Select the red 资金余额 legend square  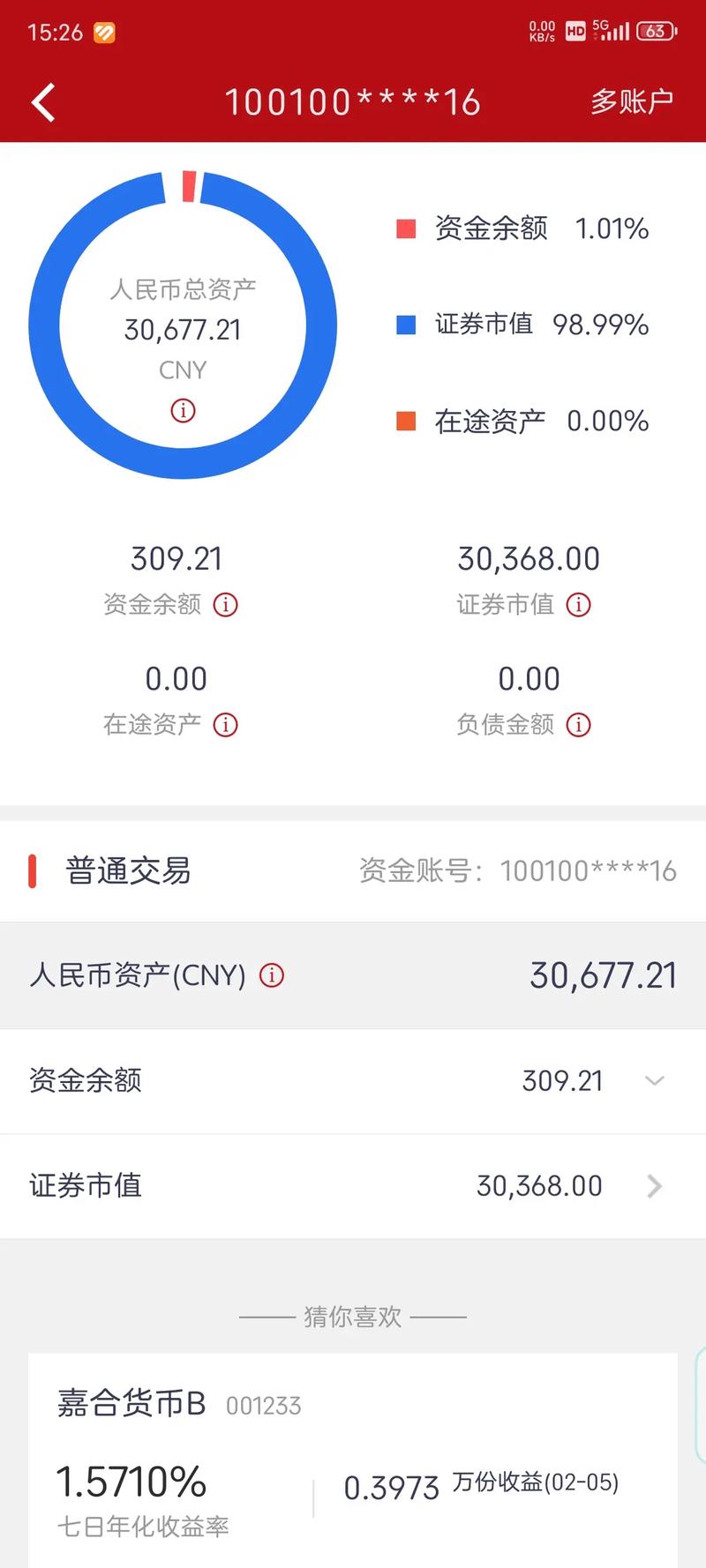pyautogui.click(x=404, y=228)
